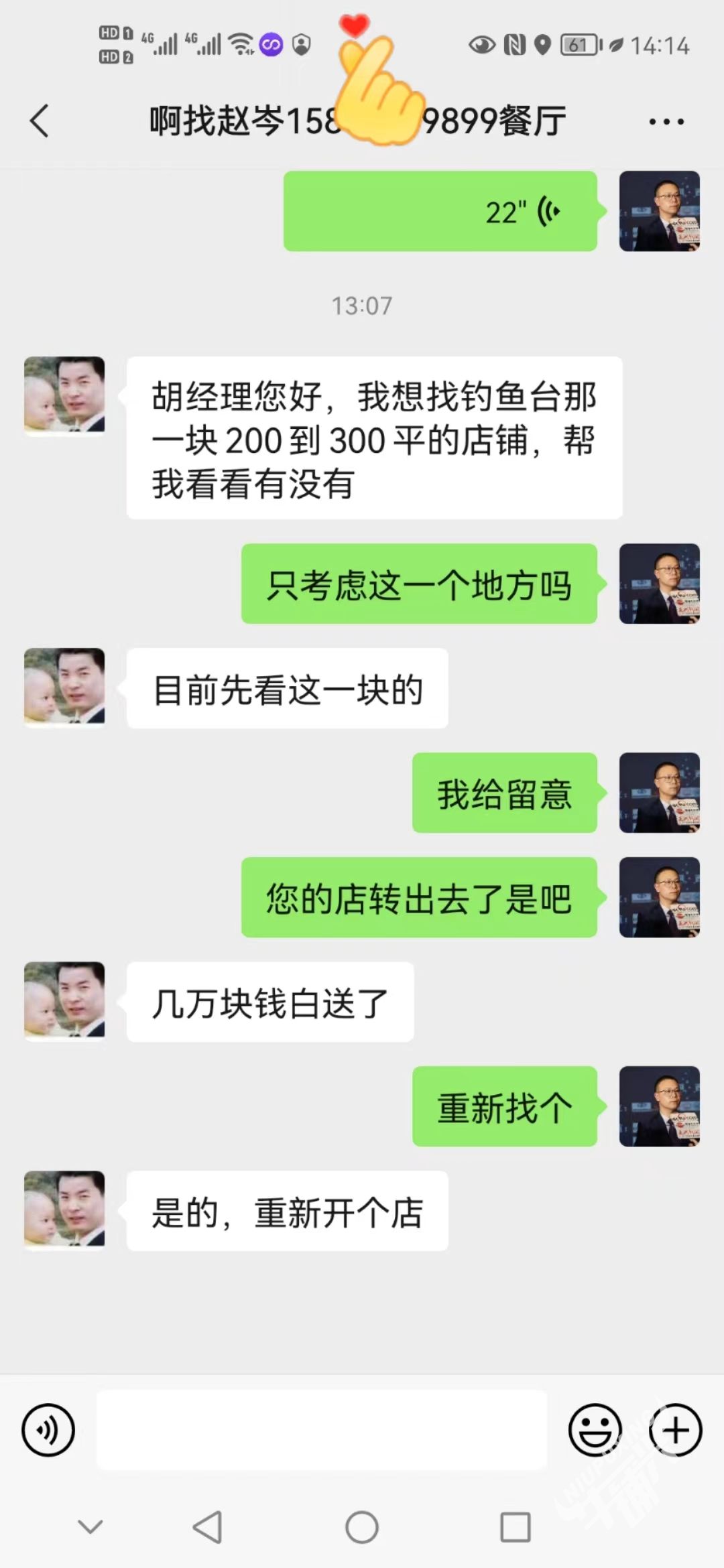Tap the message text field
The image size is (724, 1568).
[322, 1430]
